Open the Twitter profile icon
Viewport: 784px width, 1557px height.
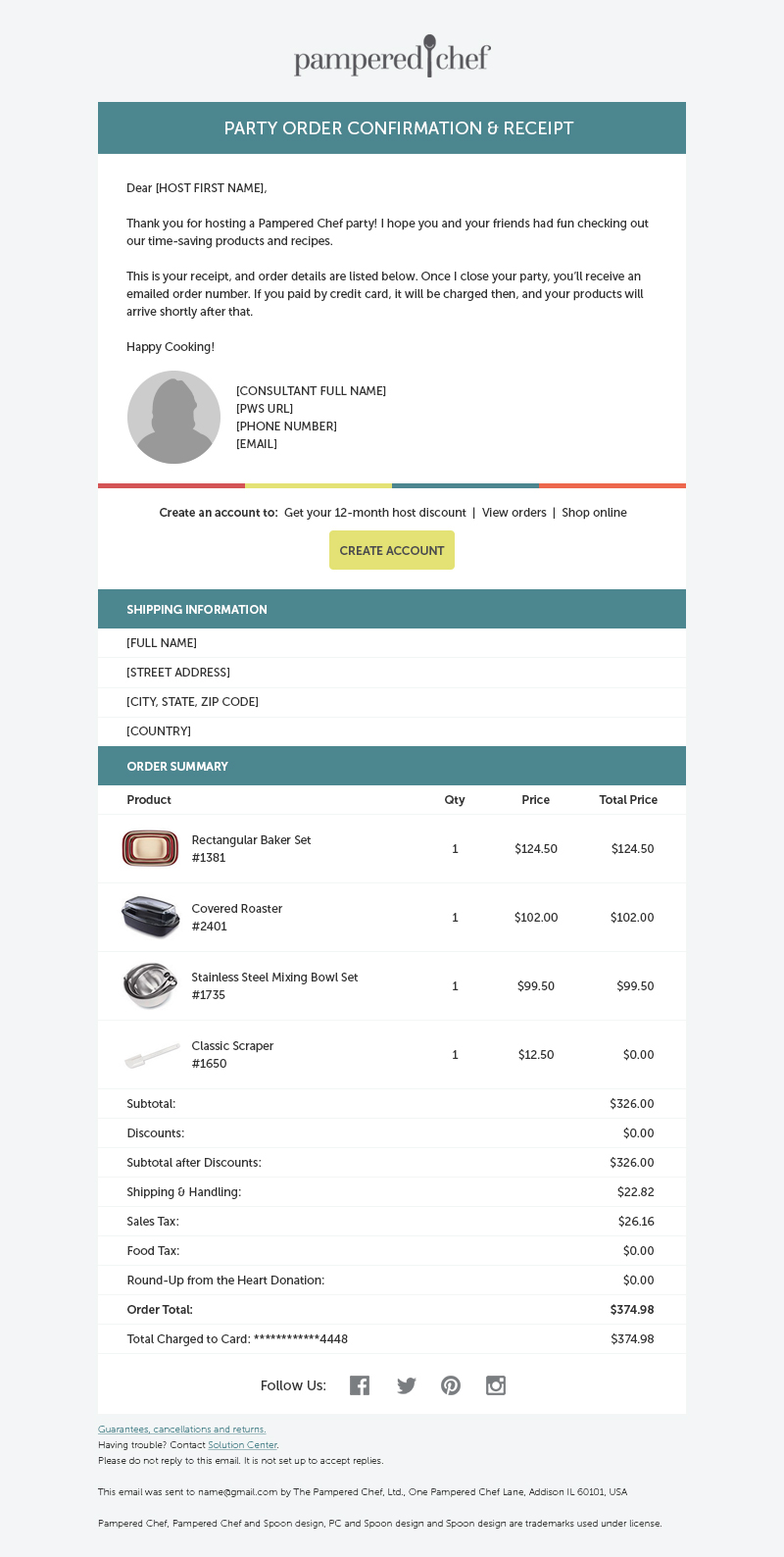pyautogui.click(x=407, y=1385)
